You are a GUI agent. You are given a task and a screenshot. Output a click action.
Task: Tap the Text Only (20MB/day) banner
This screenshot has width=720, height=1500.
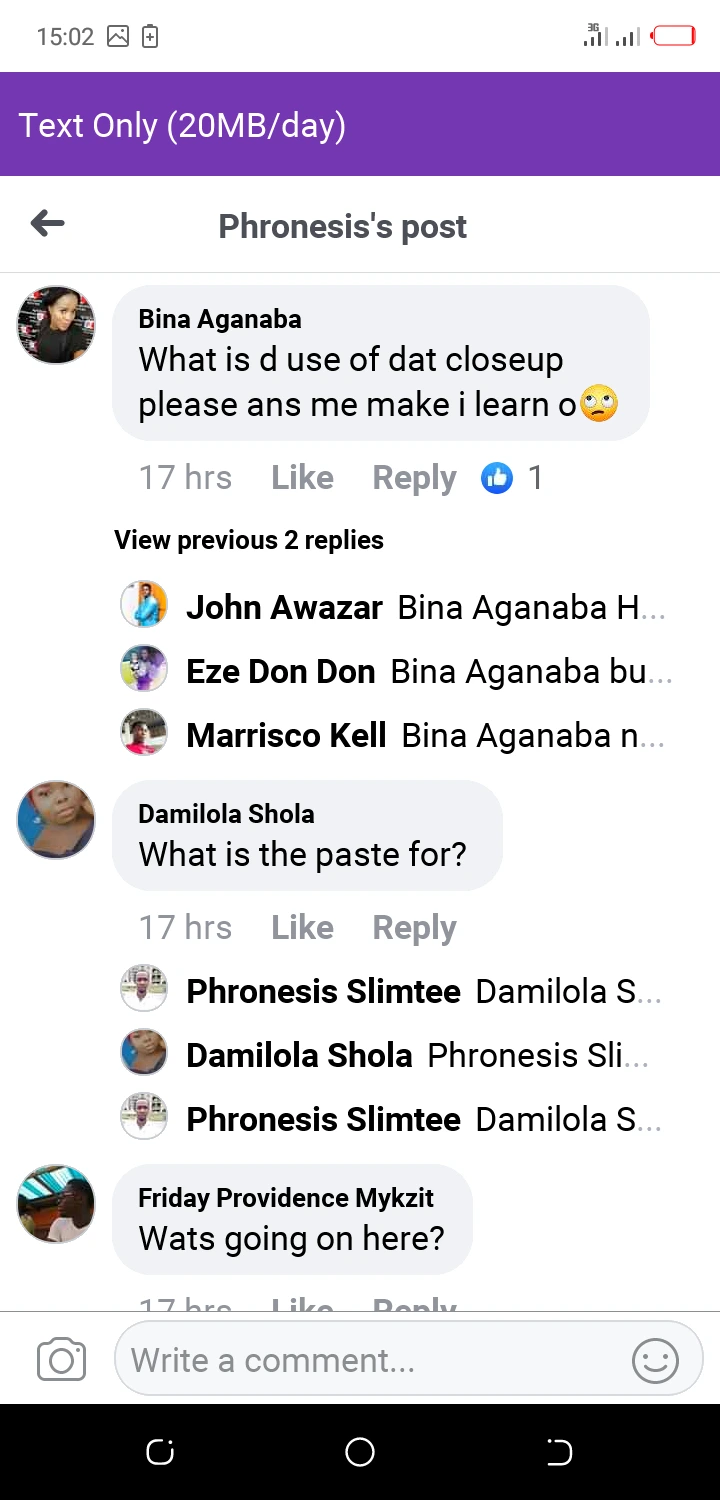[x=182, y=126]
